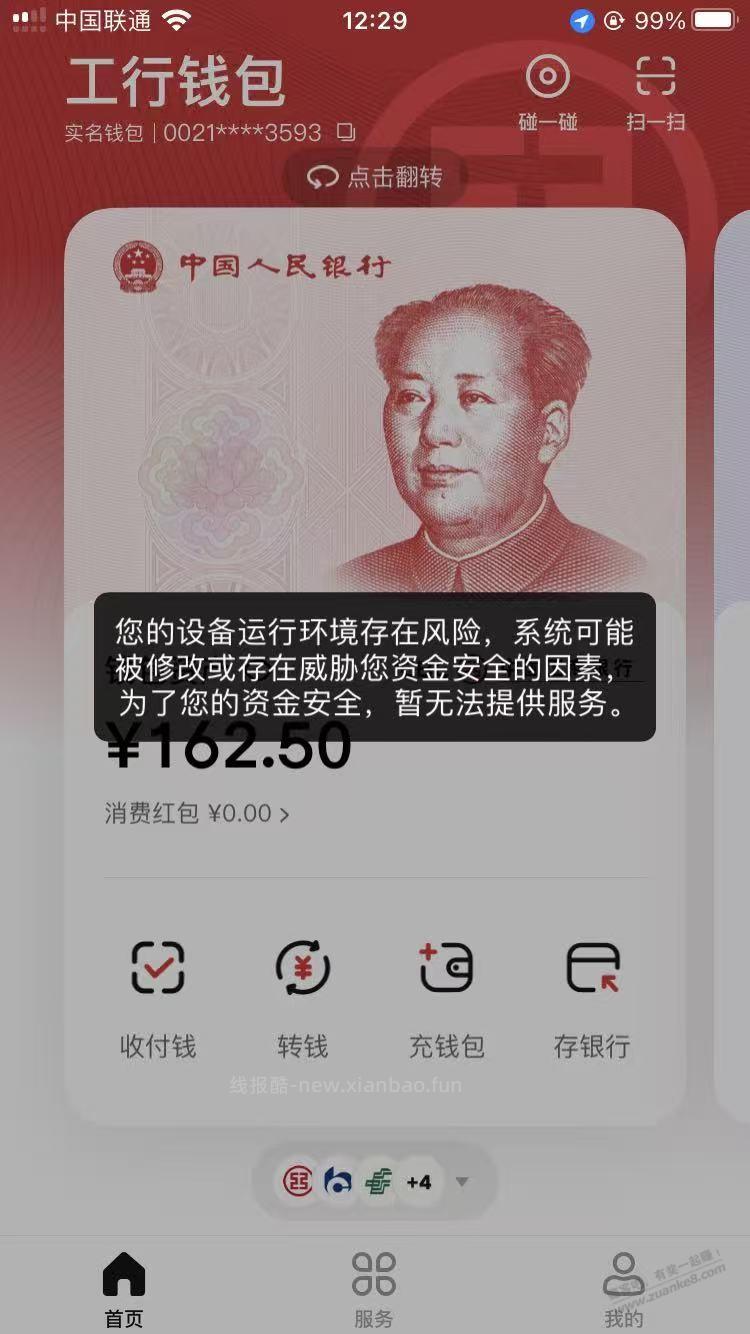Tap the 转钱 transfer money icon
Screen dimensions: 750x1334
coord(301,967)
